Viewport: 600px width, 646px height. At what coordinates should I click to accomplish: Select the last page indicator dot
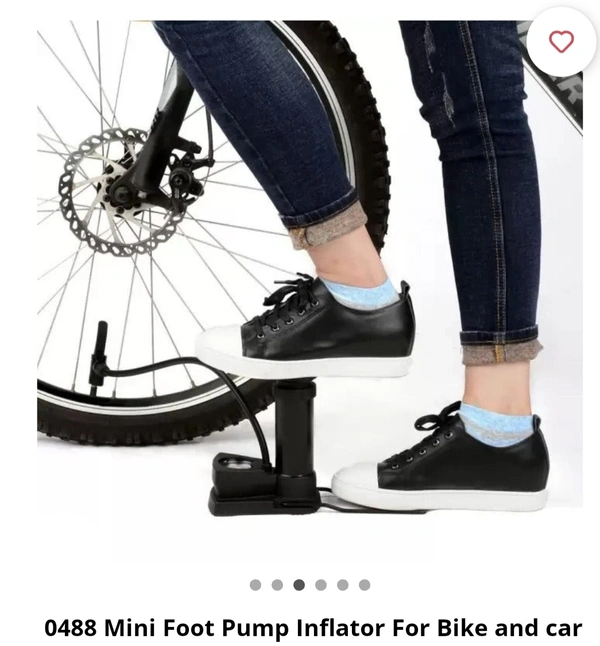pyautogui.click(x=364, y=585)
